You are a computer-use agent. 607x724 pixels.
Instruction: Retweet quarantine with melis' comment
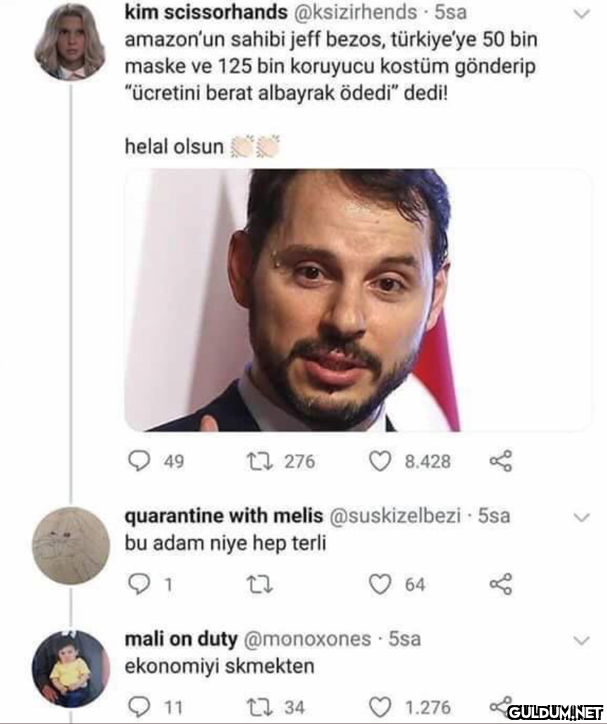253,583
